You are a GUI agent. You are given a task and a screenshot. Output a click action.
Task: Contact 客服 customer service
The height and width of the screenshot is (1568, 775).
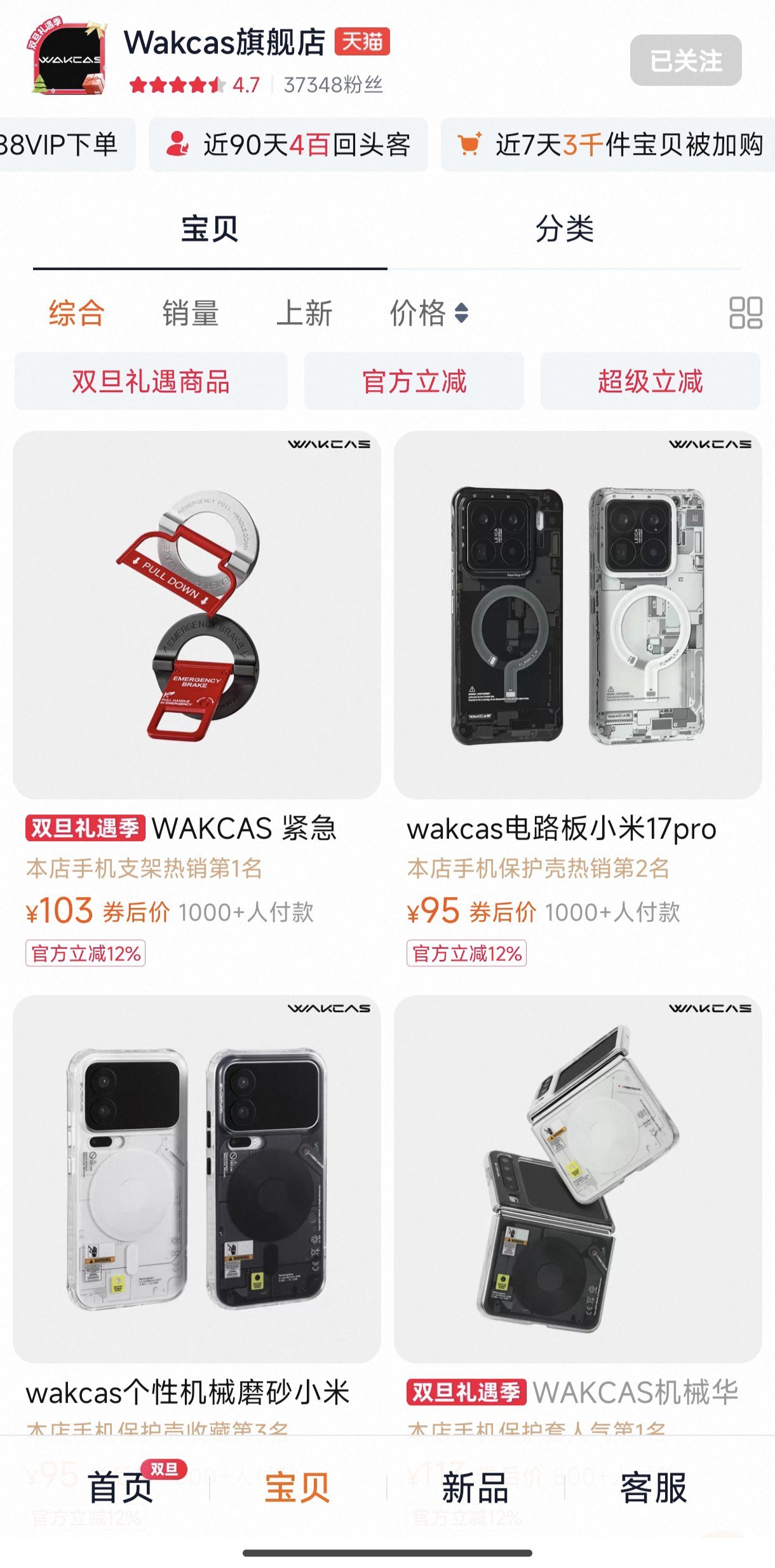point(654,1487)
